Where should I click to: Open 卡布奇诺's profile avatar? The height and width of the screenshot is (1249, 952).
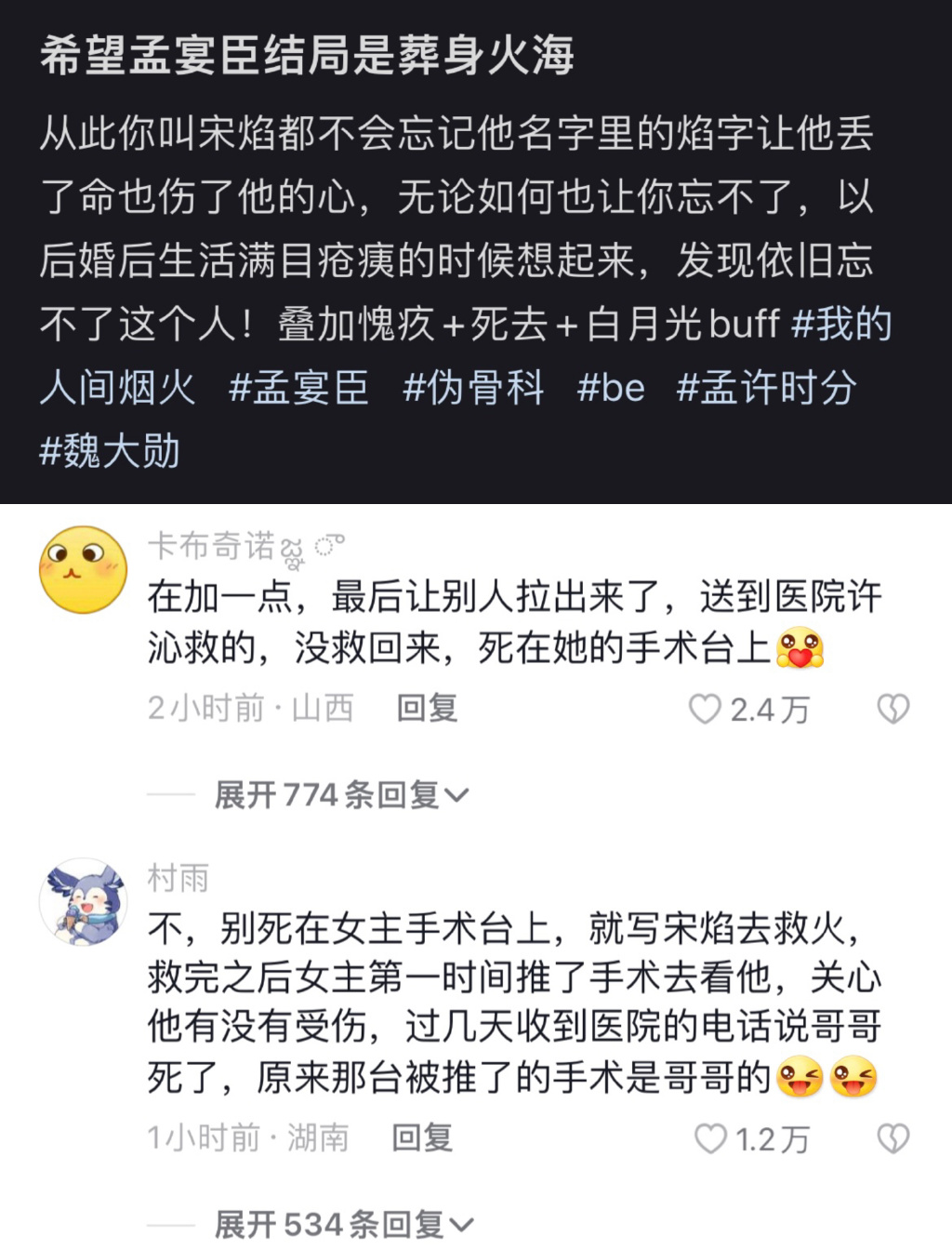(83, 569)
